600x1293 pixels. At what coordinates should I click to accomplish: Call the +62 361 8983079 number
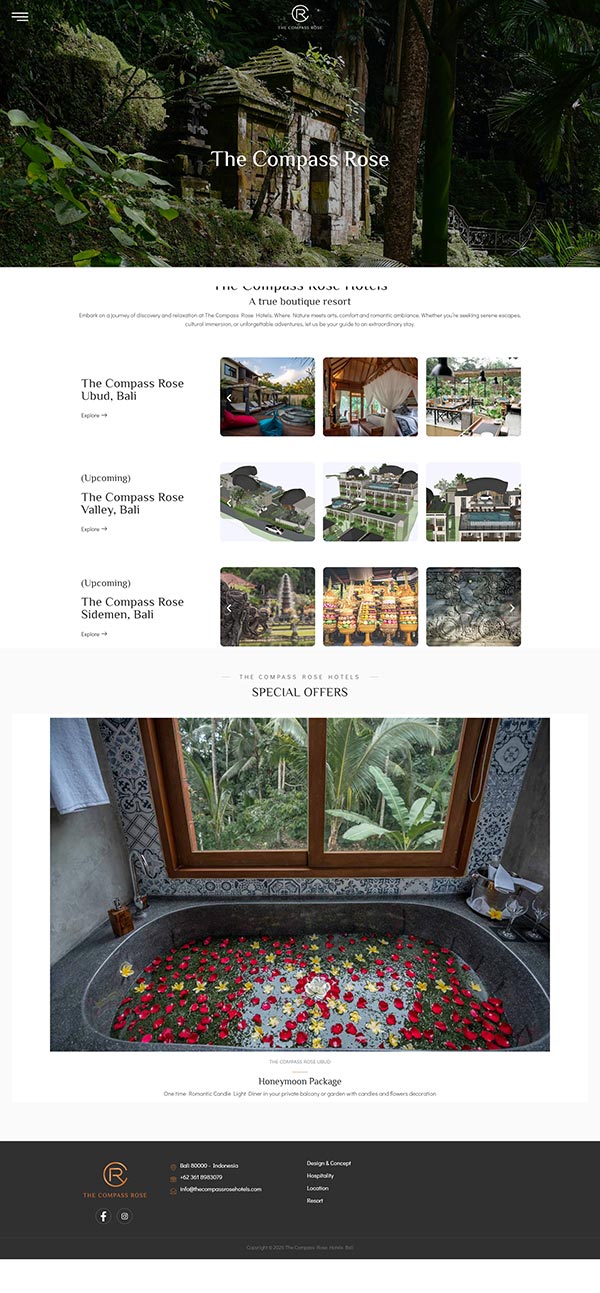(x=201, y=1177)
